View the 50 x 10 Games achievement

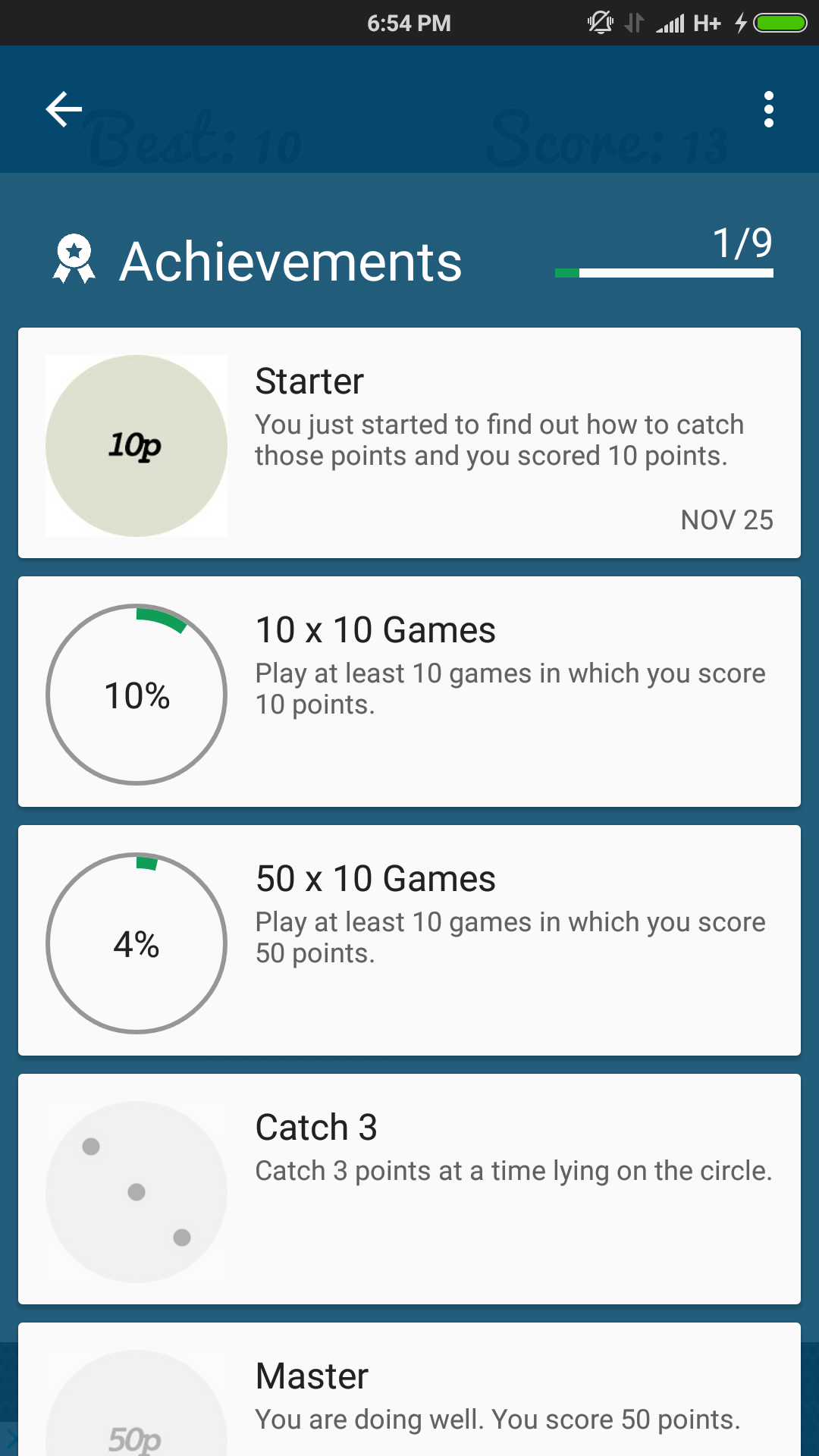[409, 940]
